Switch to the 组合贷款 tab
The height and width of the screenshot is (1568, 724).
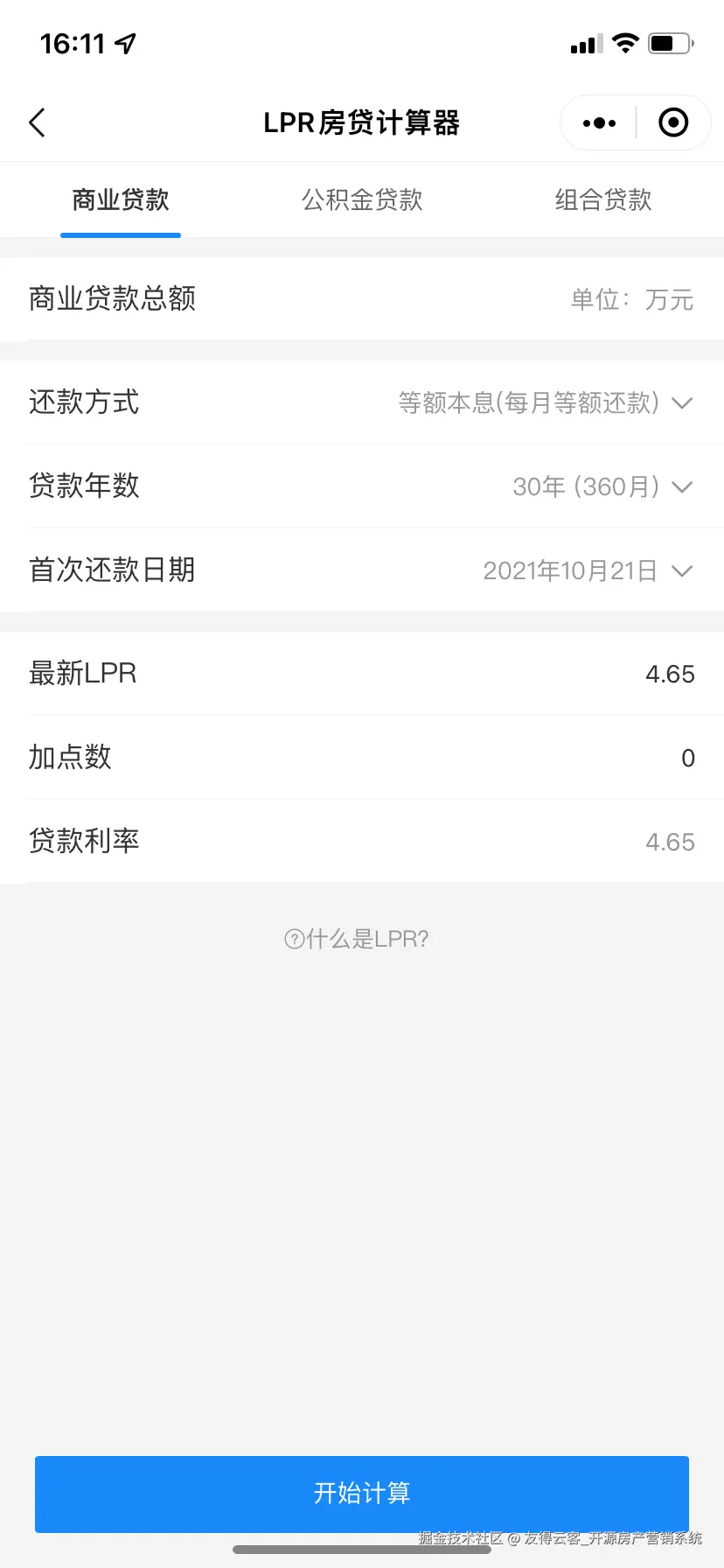pyautogui.click(x=602, y=199)
